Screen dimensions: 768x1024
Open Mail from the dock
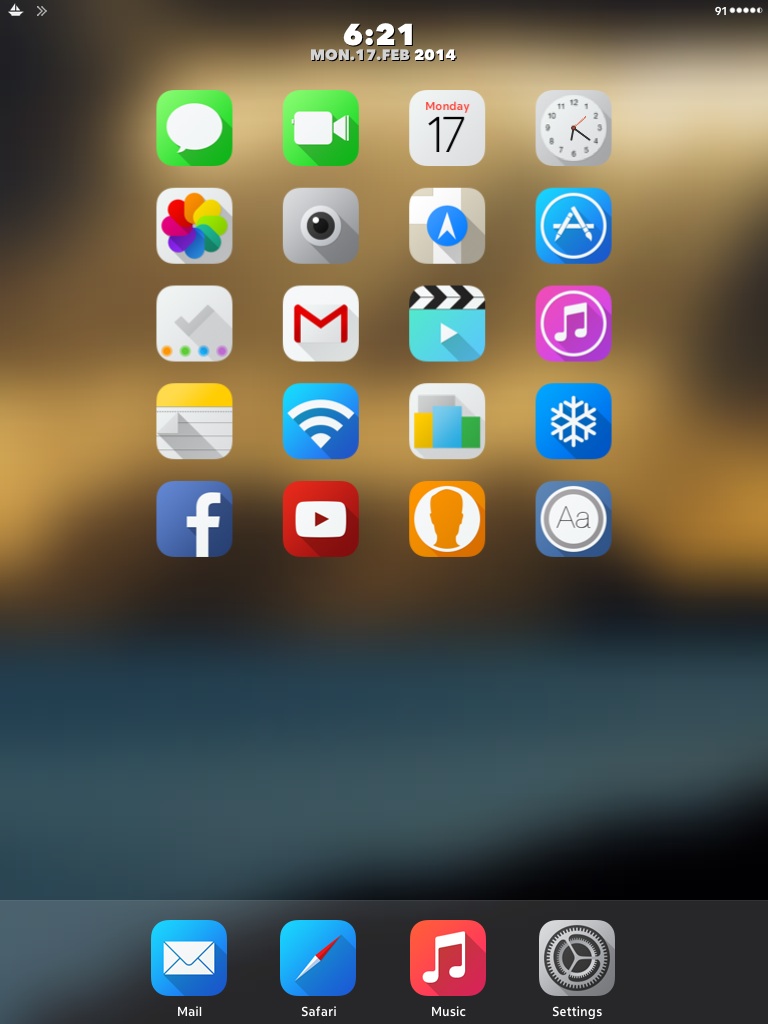189,958
